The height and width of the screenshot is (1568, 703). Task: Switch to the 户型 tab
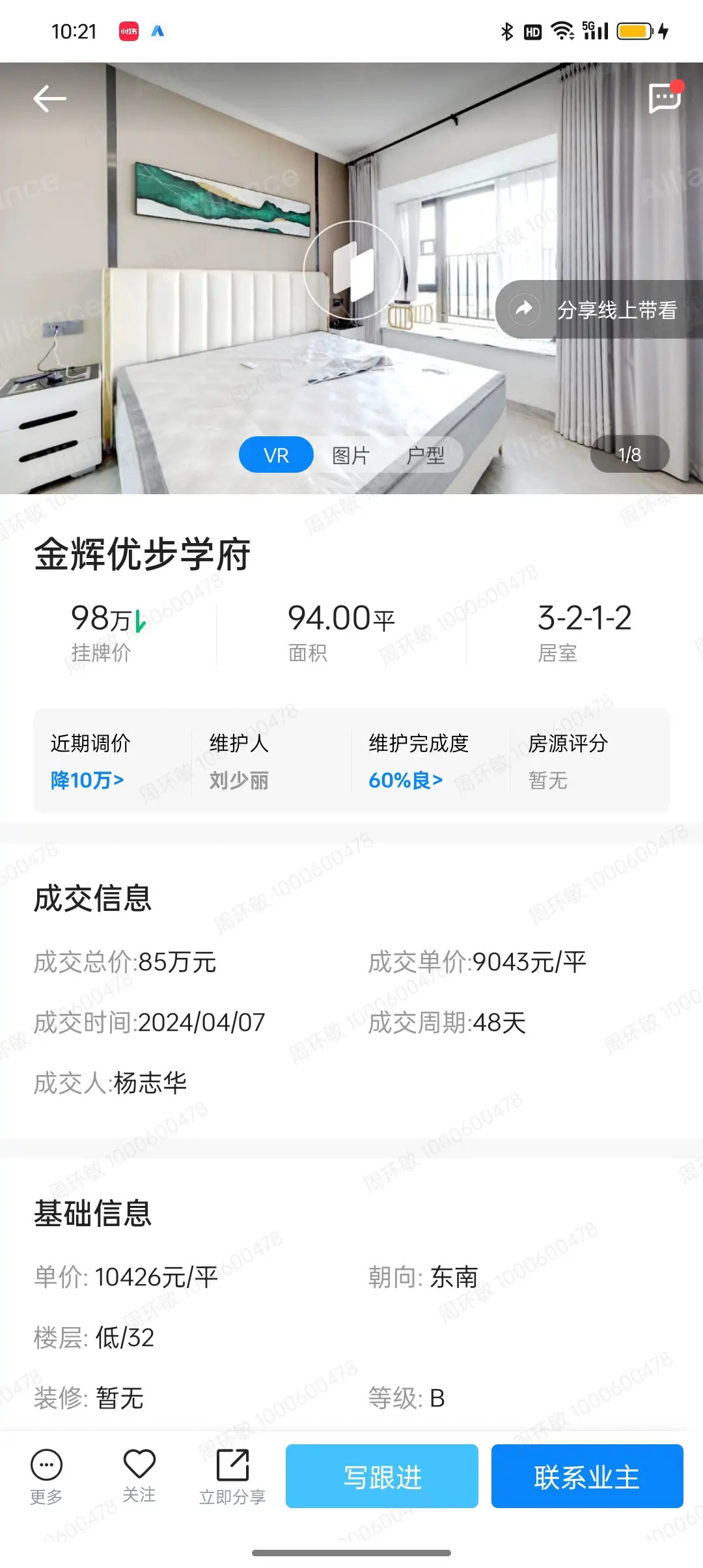426,455
